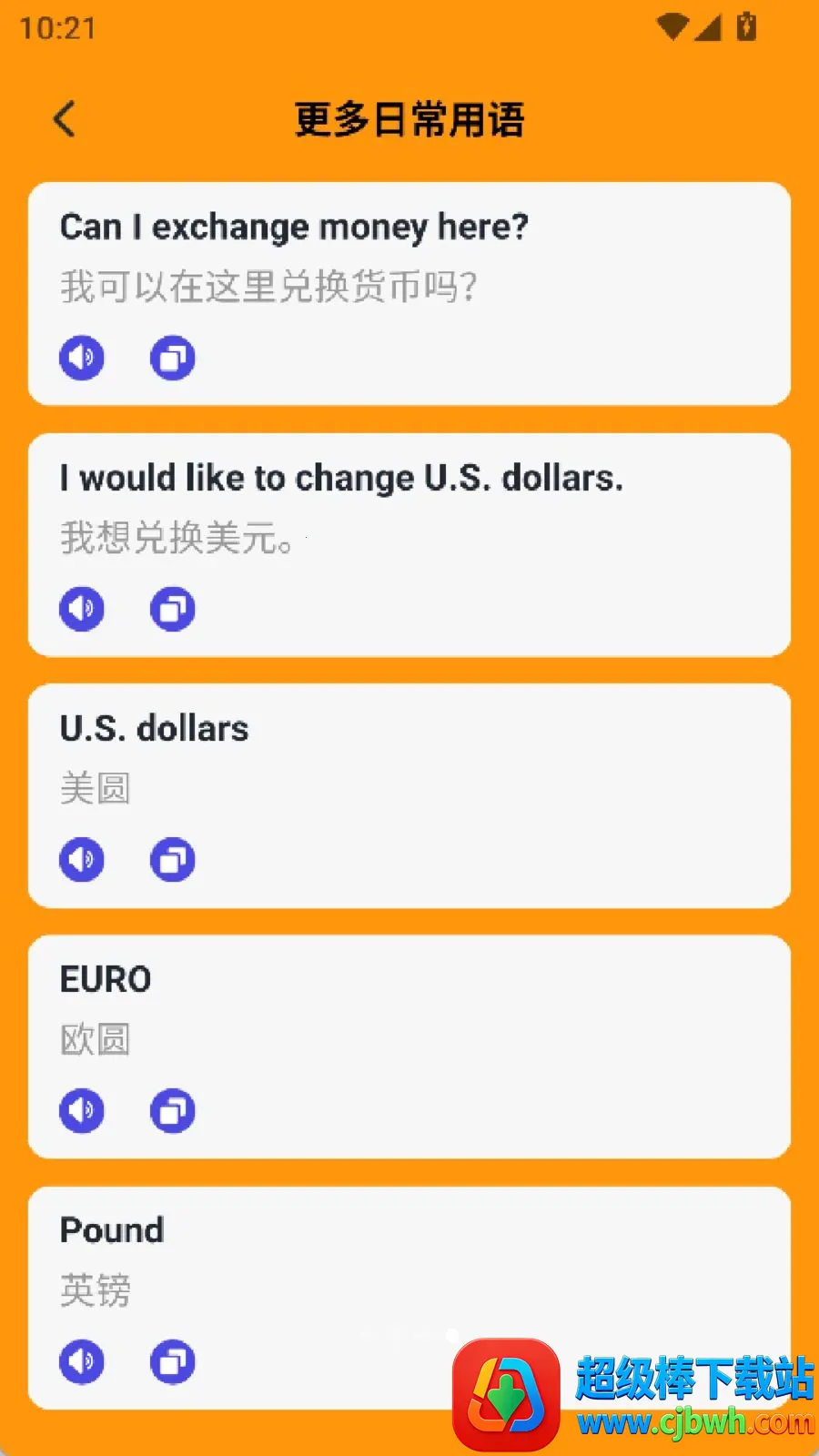Copy the text of the "U.S. dollars" card
The image size is (819, 1456).
(173, 860)
